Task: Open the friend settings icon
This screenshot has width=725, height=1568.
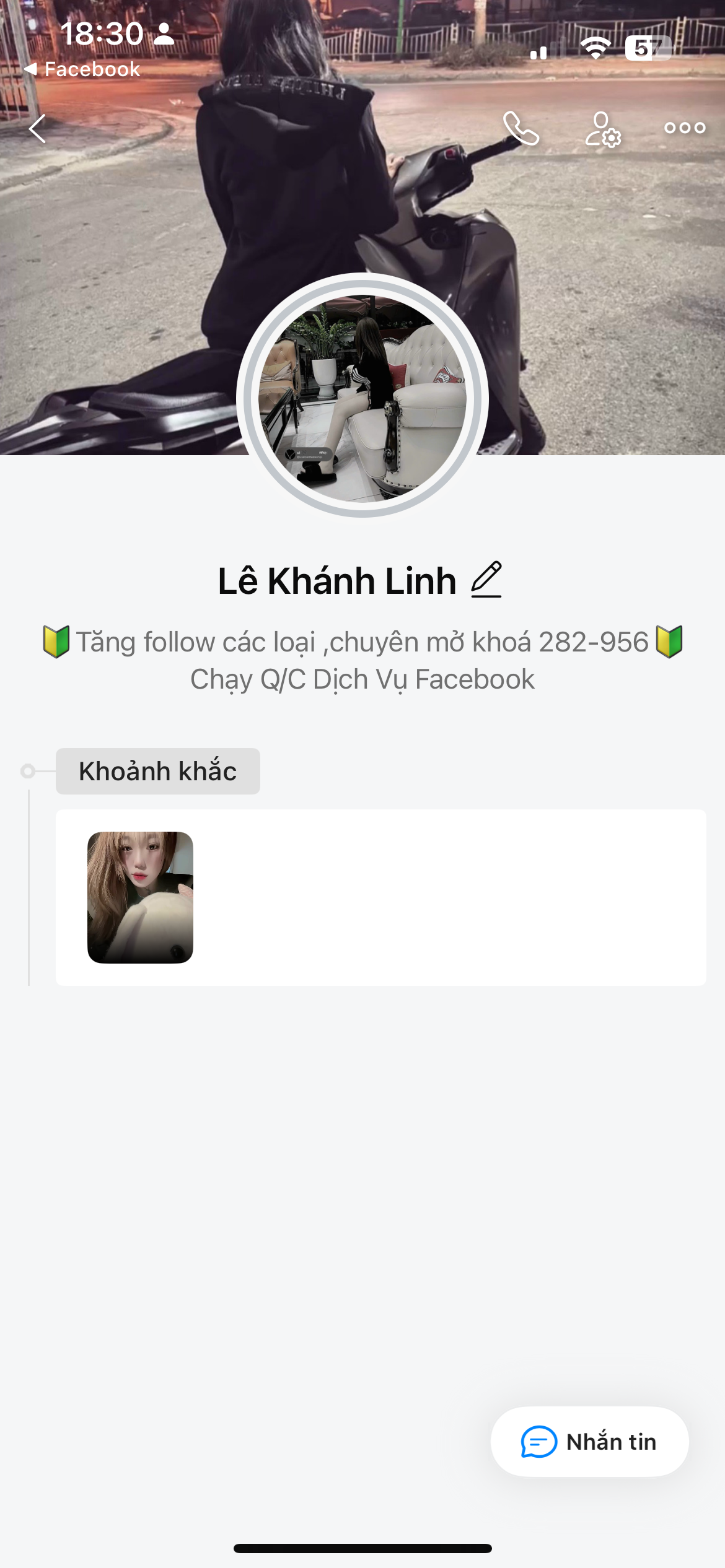Action: (602, 129)
